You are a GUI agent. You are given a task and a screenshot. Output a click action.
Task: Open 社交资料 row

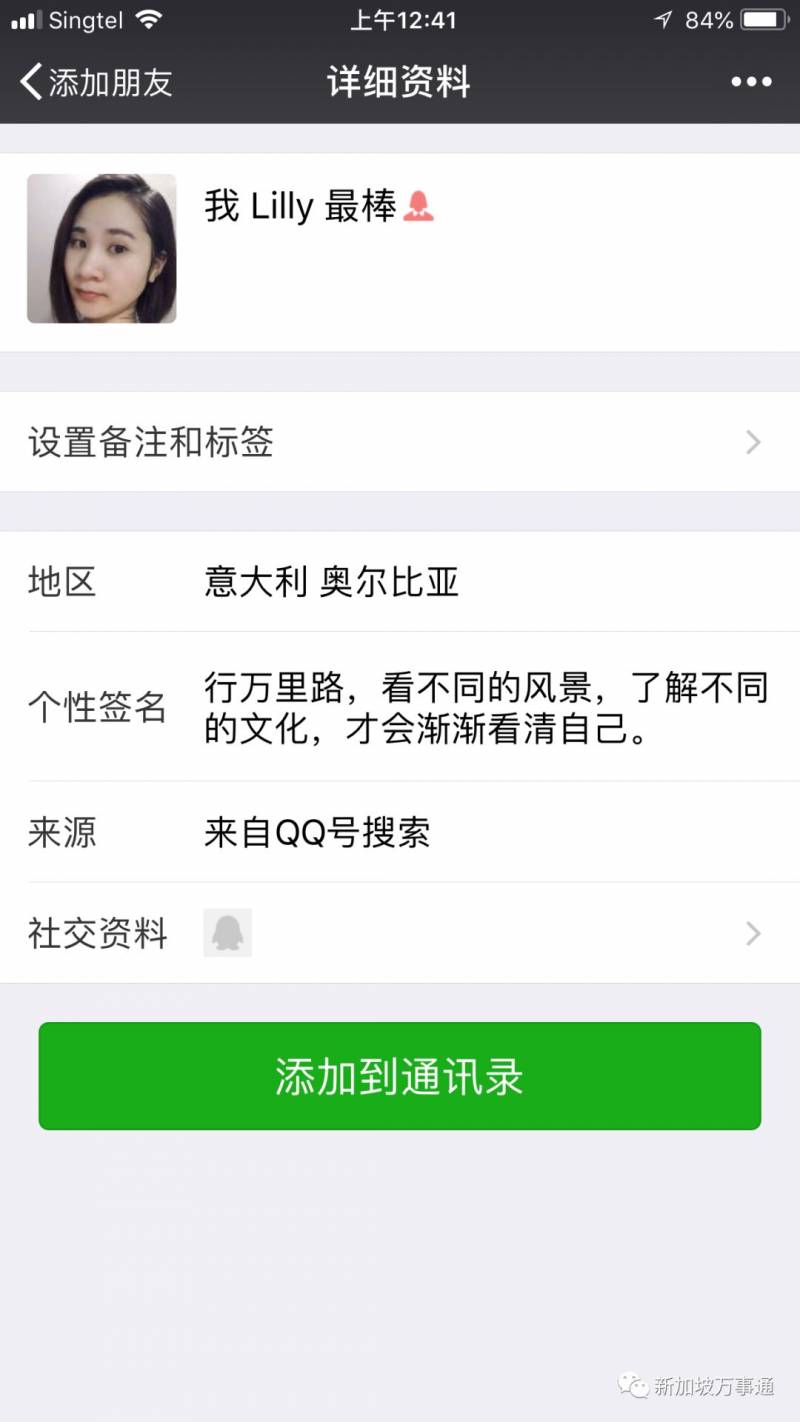pyautogui.click(x=400, y=933)
